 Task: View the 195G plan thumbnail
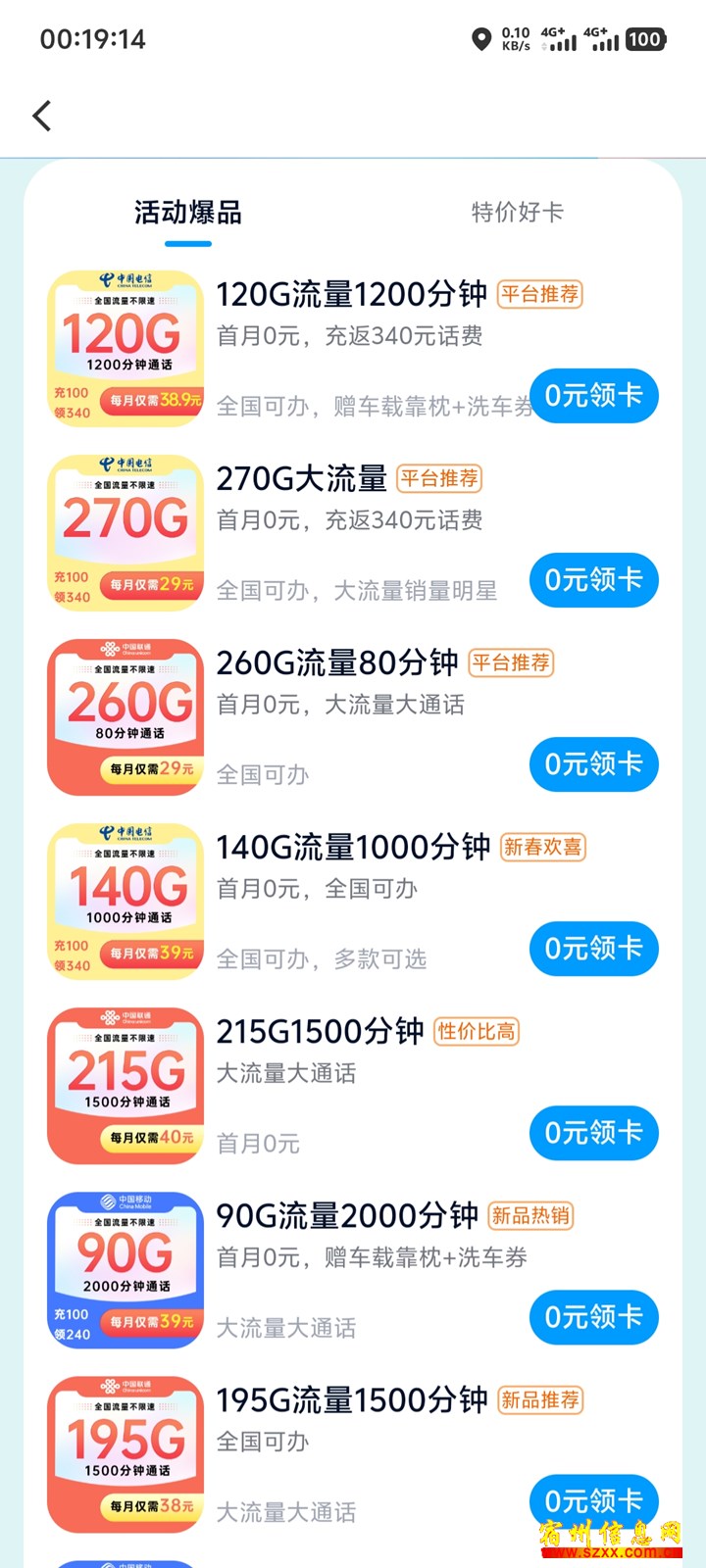pyautogui.click(x=126, y=1453)
